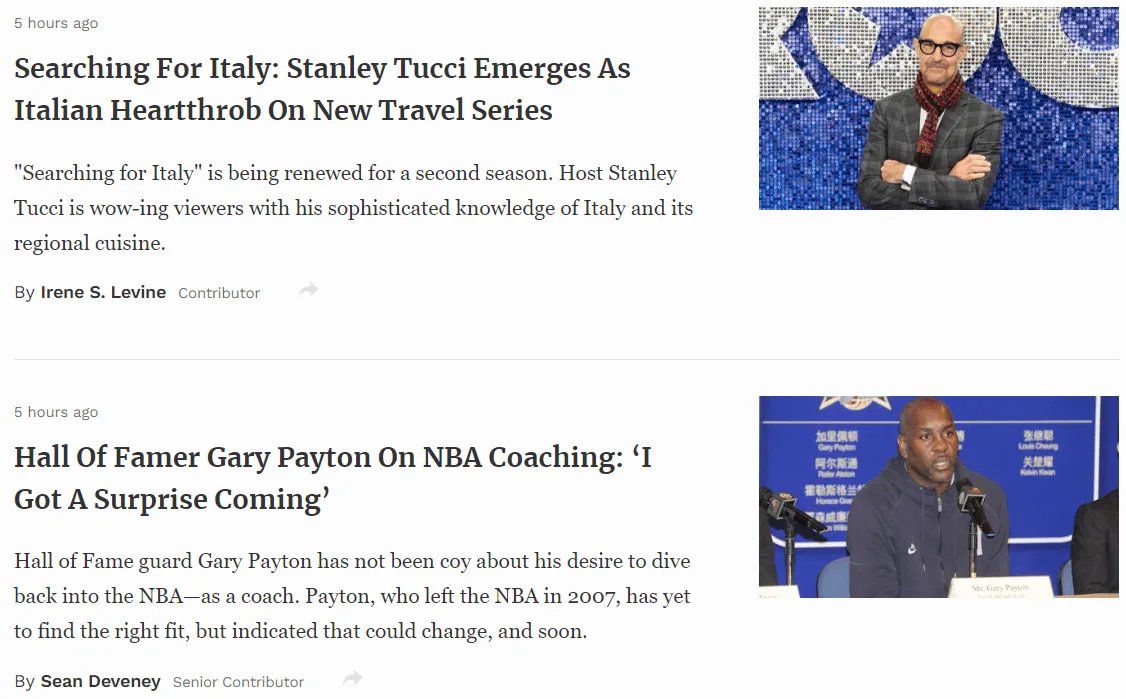This screenshot has height=699, width=1126.
Task: Share the Gary Payton article
Action: pos(352,679)
